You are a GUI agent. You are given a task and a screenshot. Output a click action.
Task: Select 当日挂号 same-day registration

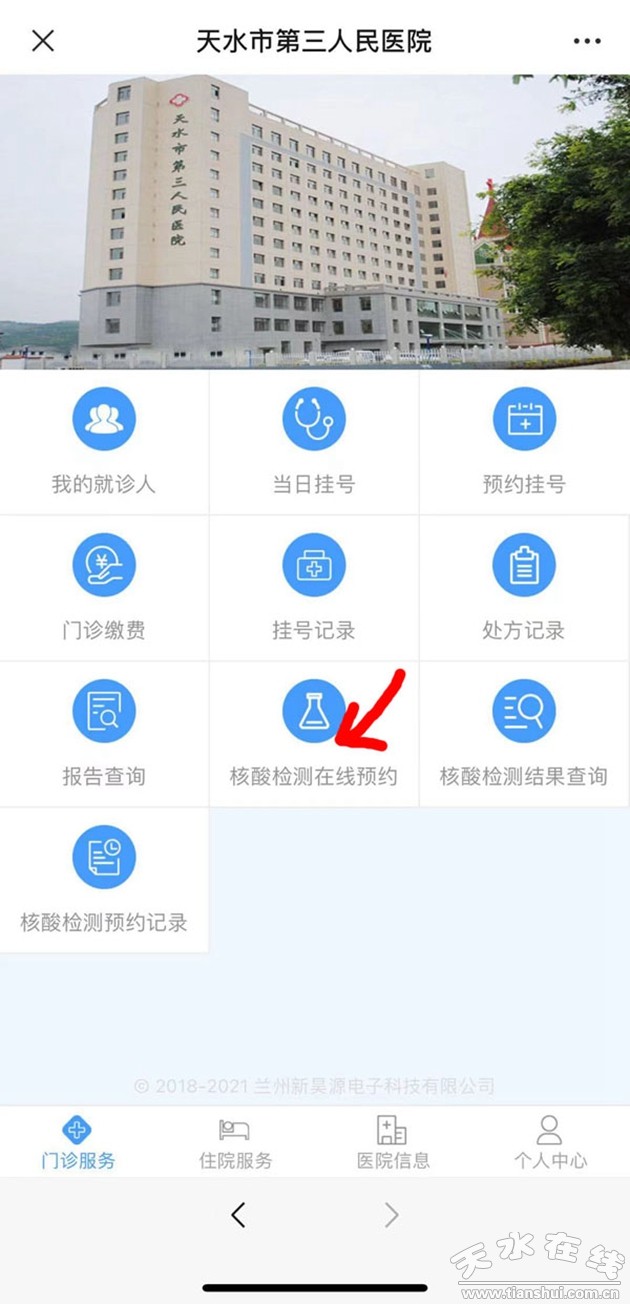(x=314, y=441)
